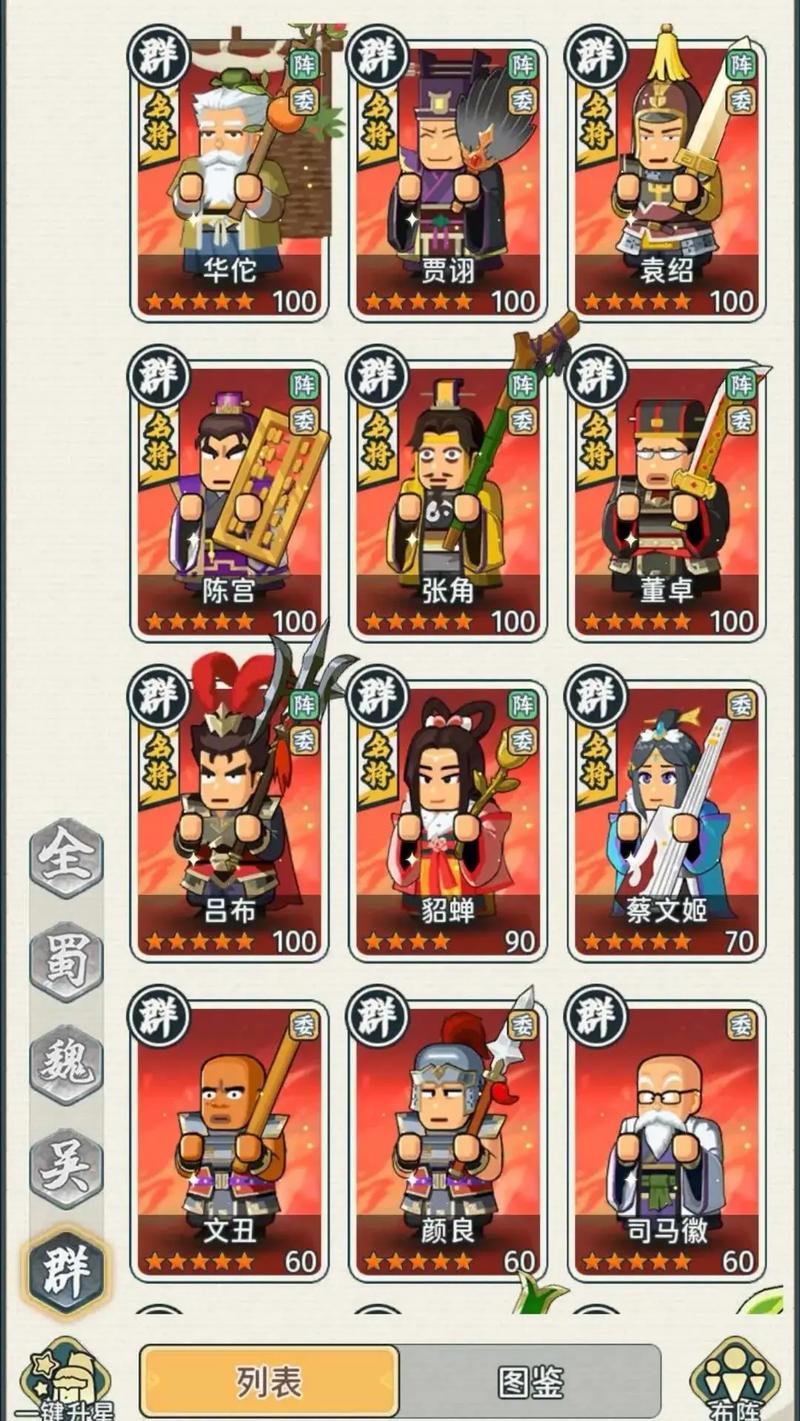Select the 袁绍 hero card
Screen dimensions: 800x1421
pos(667,180)
